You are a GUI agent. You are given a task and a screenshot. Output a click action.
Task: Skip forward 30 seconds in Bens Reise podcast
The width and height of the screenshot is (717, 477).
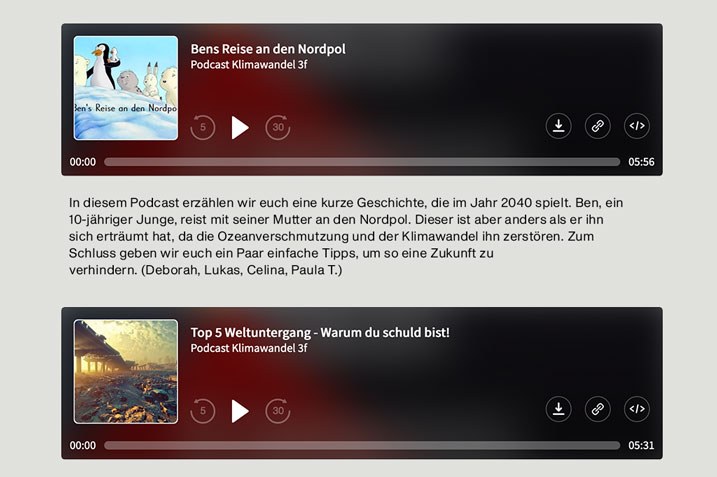[278, 127]
